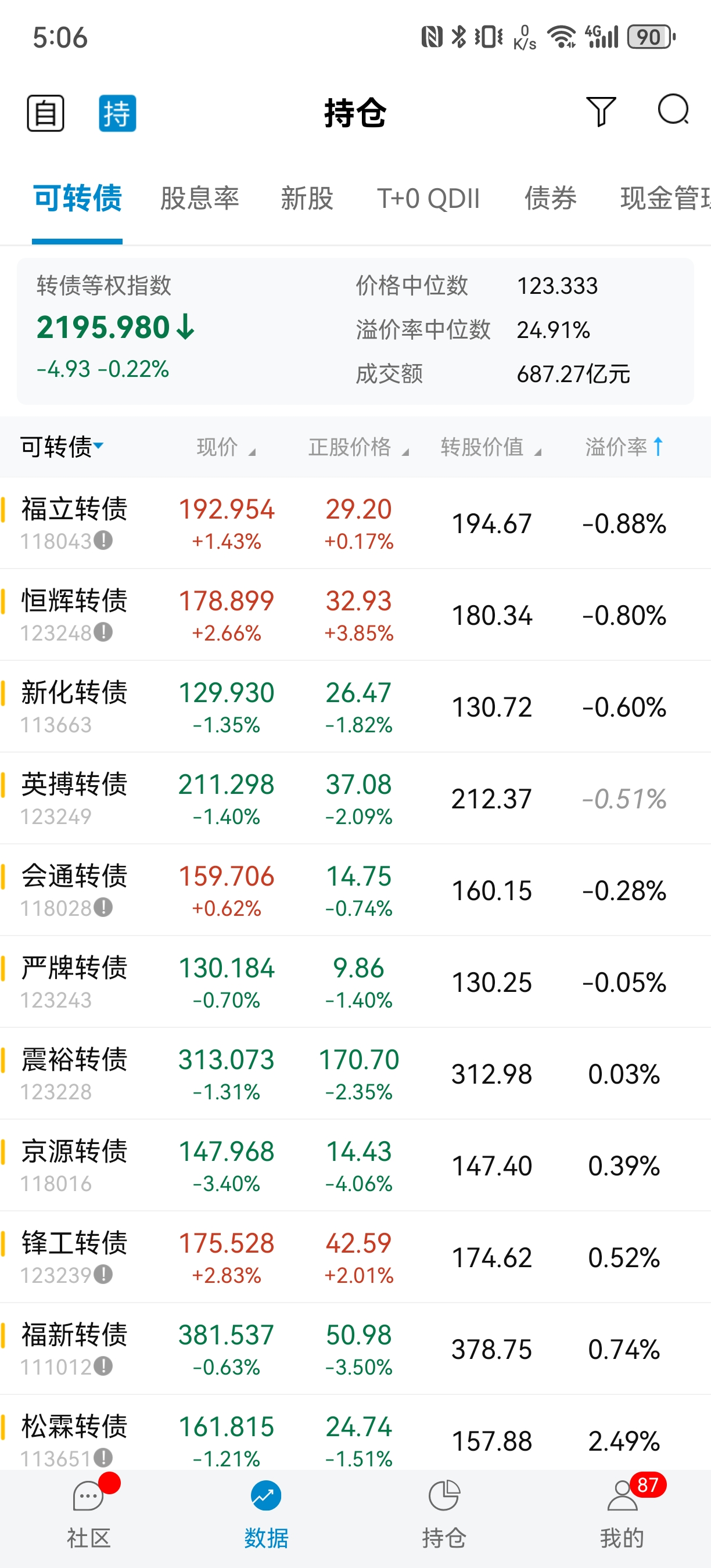
Task: Switch to the 债券 tab
Action: point(550,199)
